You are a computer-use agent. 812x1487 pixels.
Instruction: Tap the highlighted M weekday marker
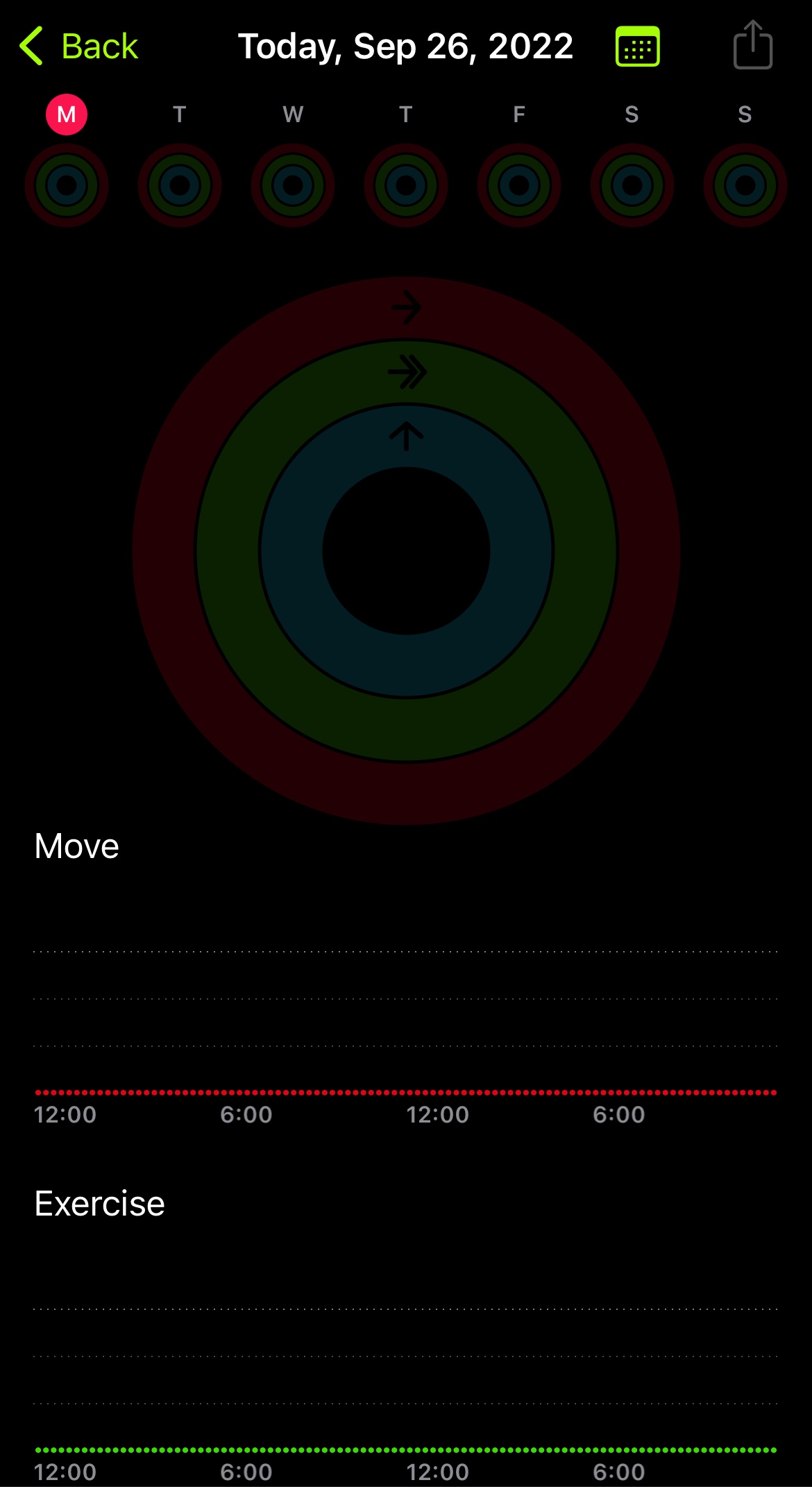click(x=66, y=115)
